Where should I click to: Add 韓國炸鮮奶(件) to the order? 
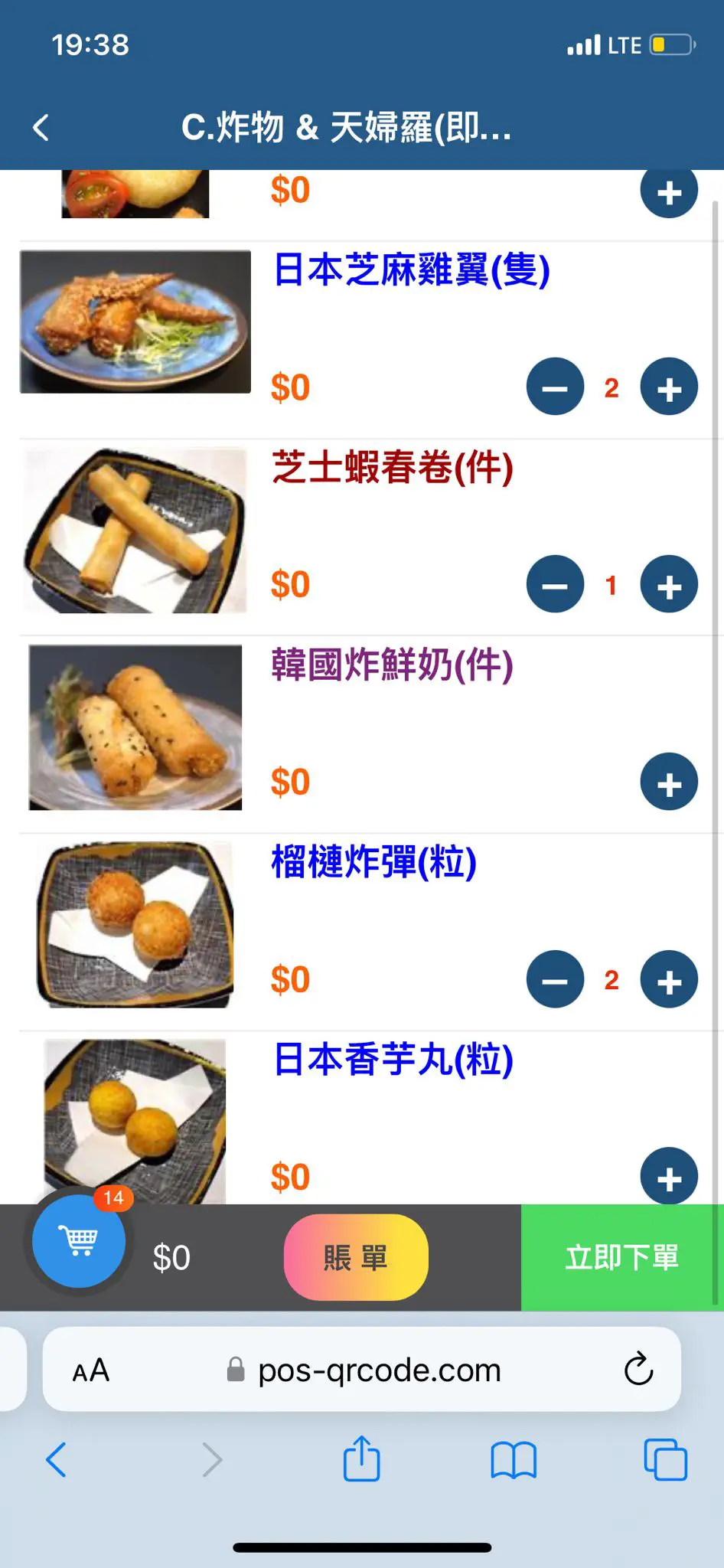669,782
